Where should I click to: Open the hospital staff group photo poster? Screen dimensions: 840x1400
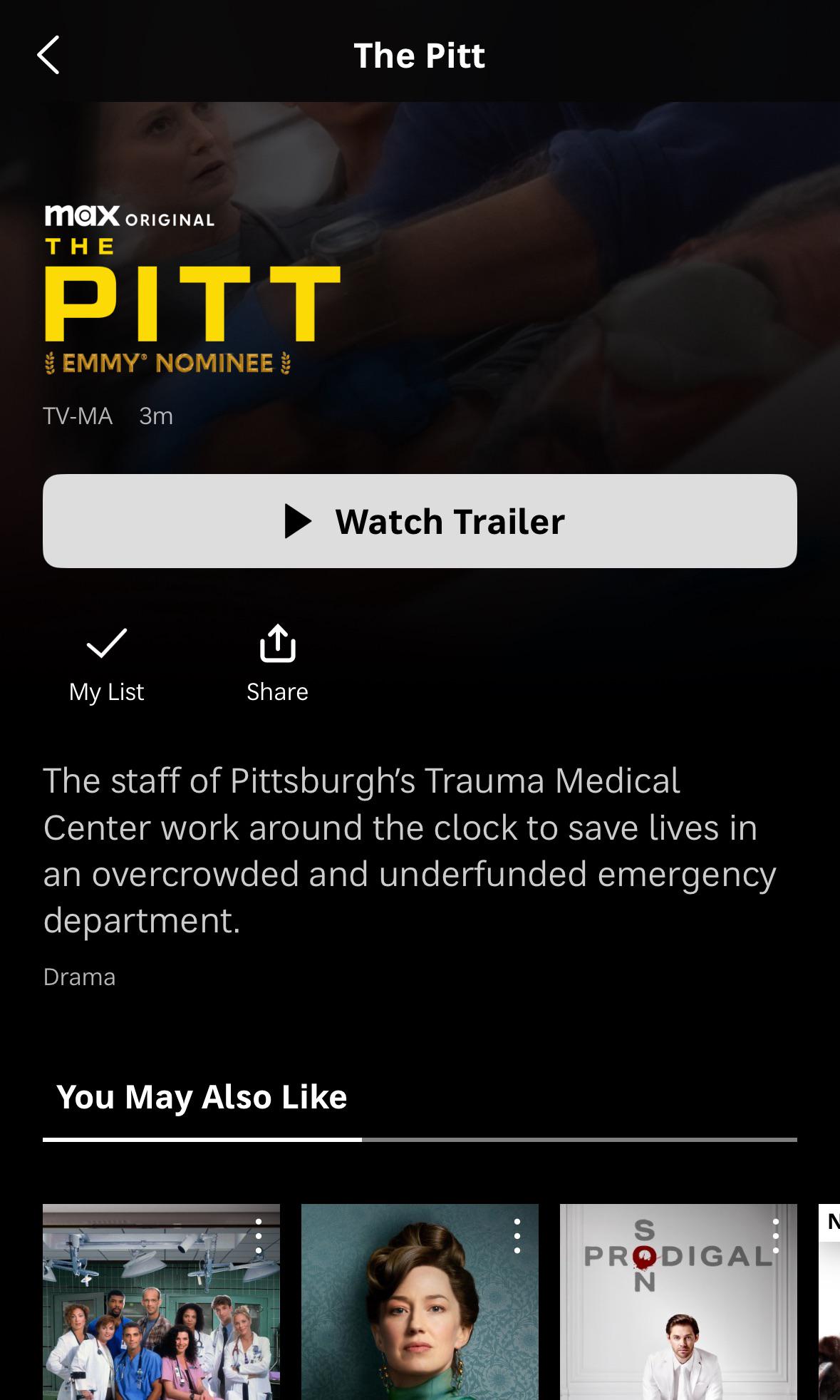click(161, 1302)
